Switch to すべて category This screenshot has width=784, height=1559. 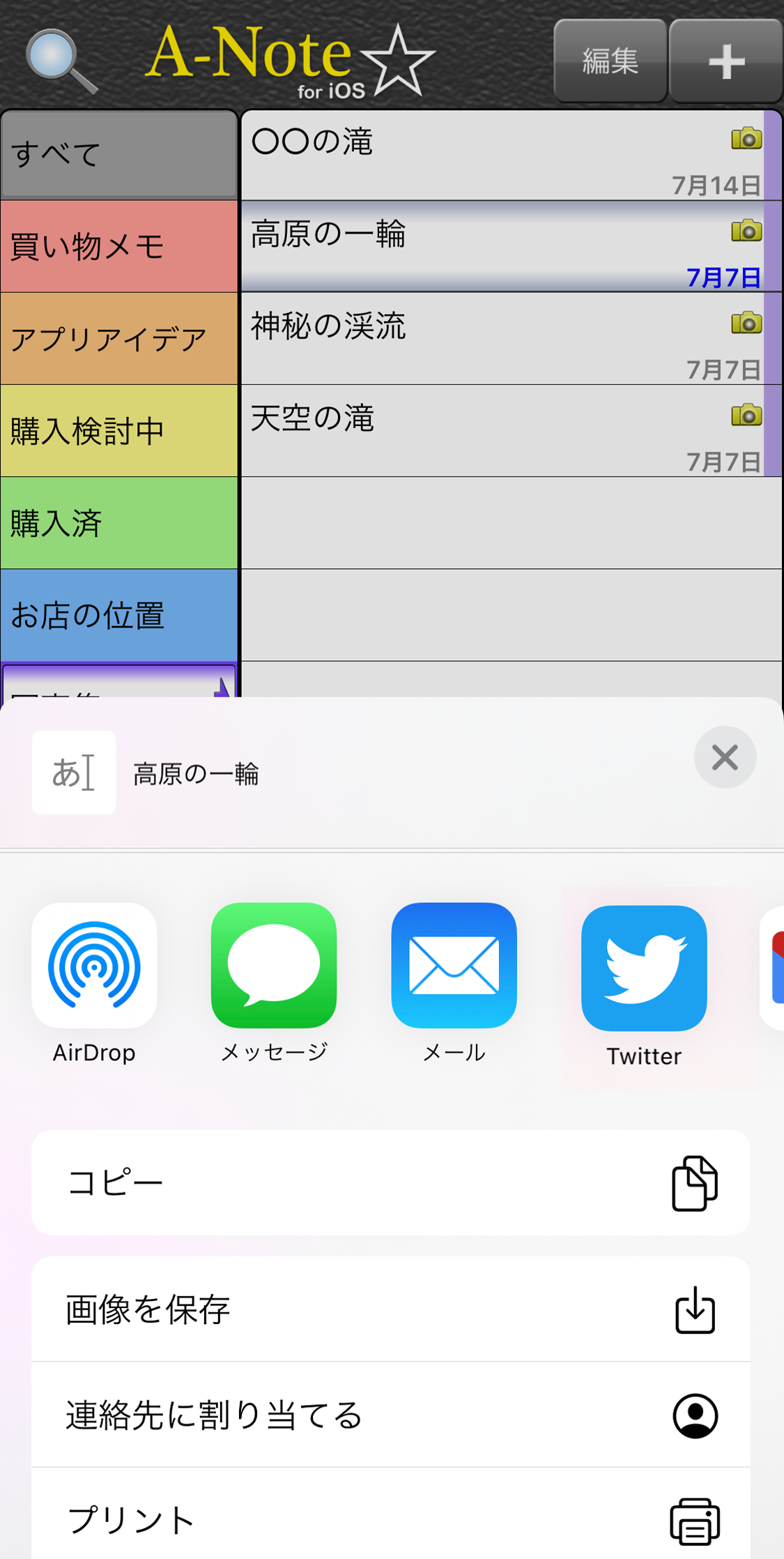[119, 155]
